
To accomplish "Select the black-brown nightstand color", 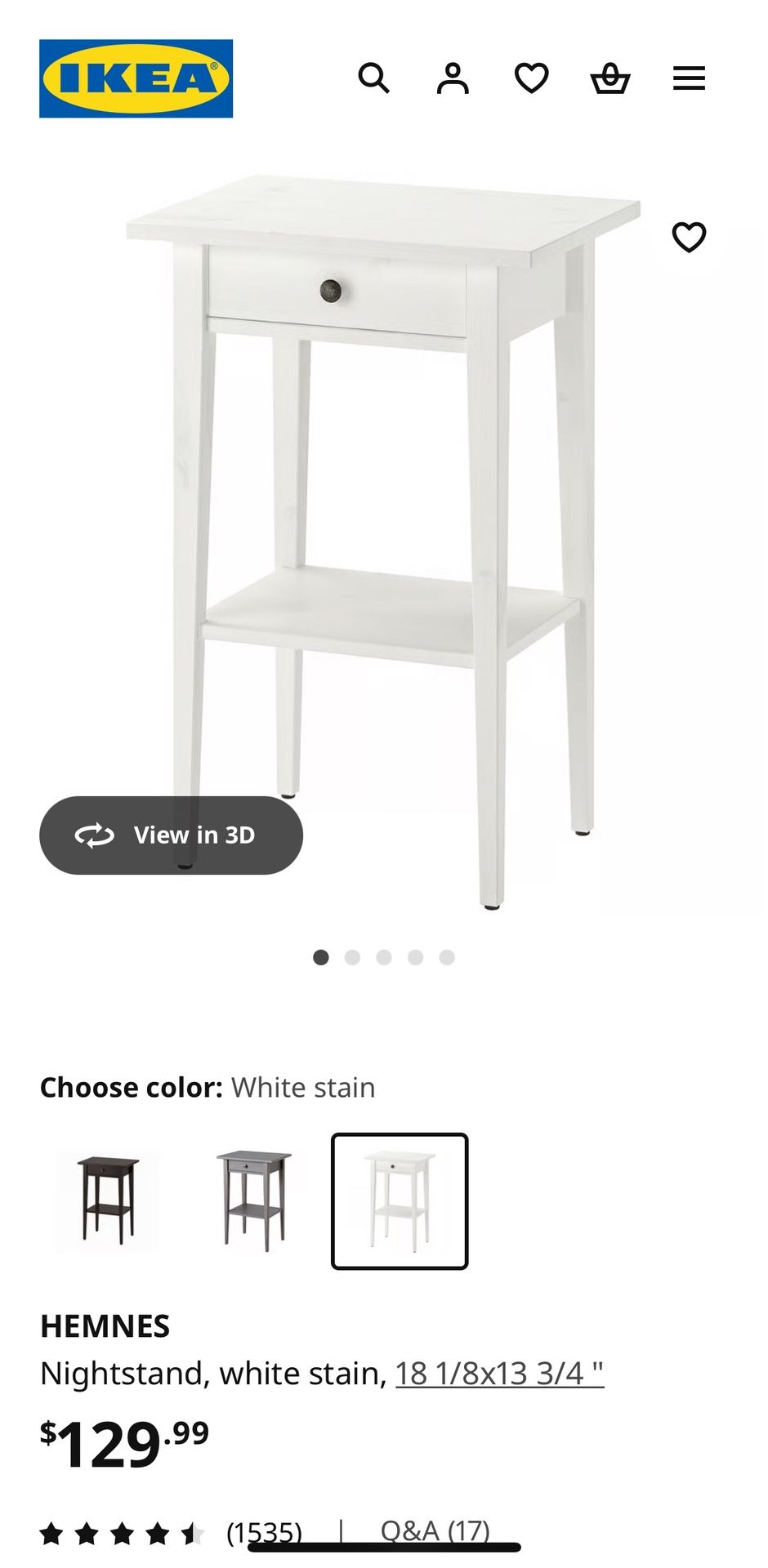I will coord(108,1200).
